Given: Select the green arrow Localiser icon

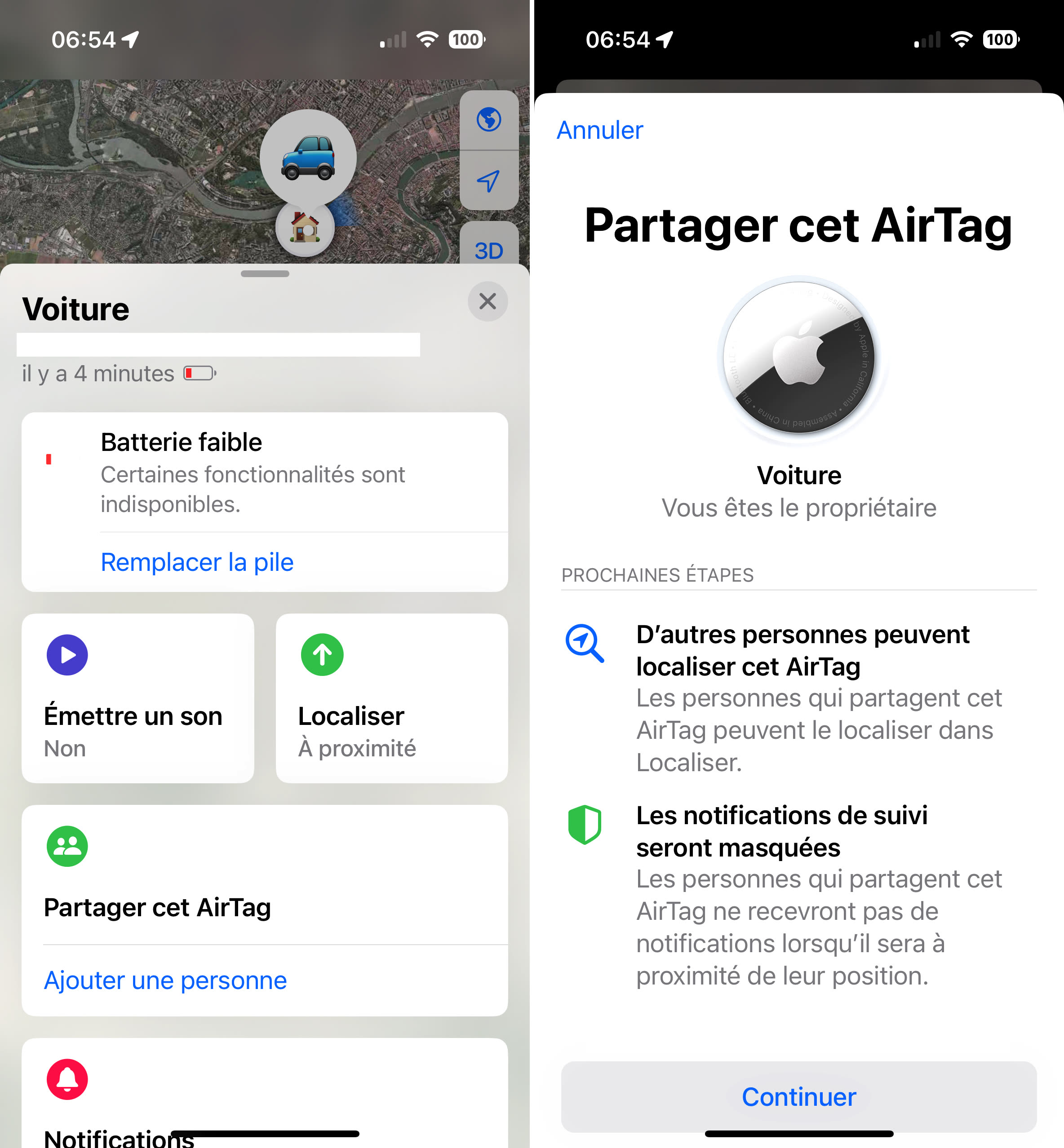Looking at the screenshot, I should (322, 654).
